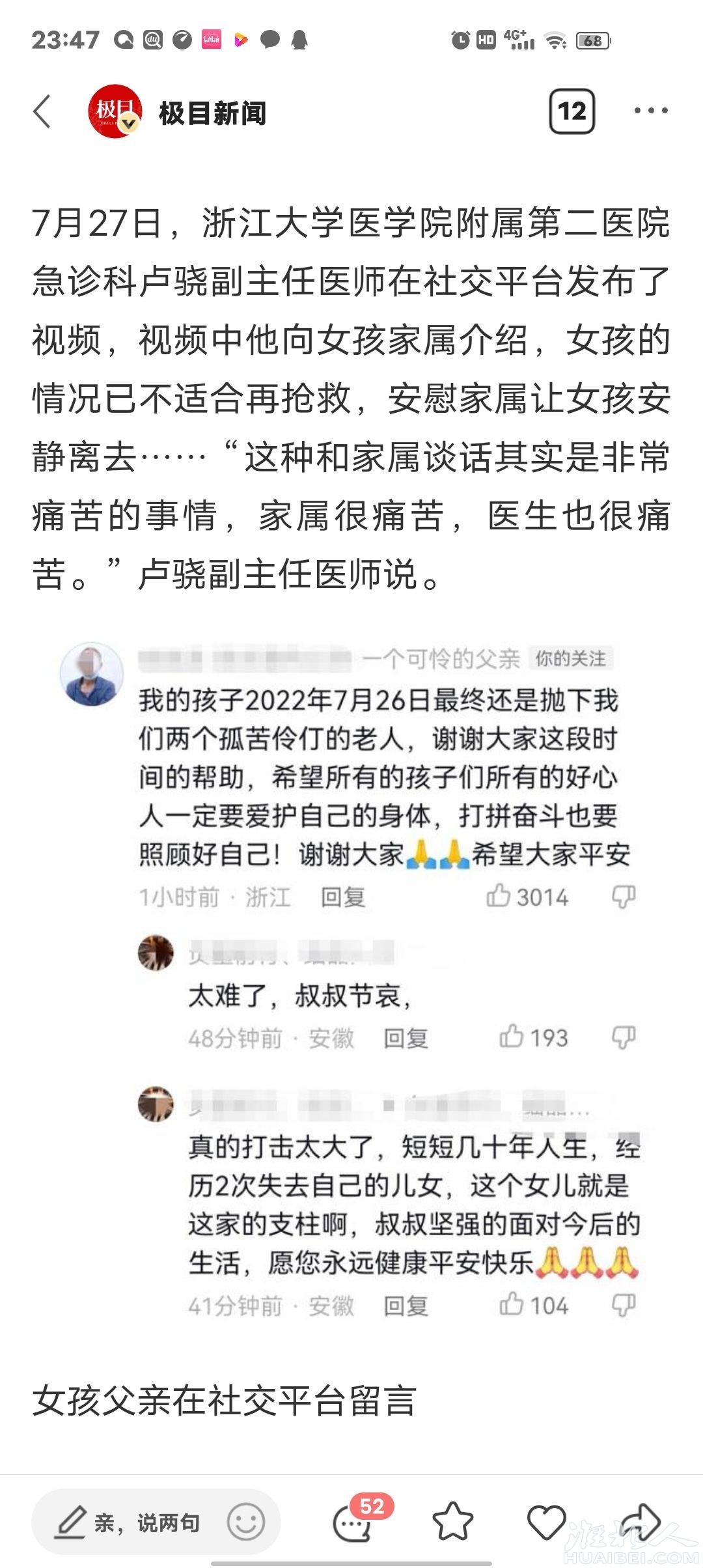Viewport: 703px width, 1568px height.
Task: Open the emoji smiley picker
Action: [x=246, y=1523]
